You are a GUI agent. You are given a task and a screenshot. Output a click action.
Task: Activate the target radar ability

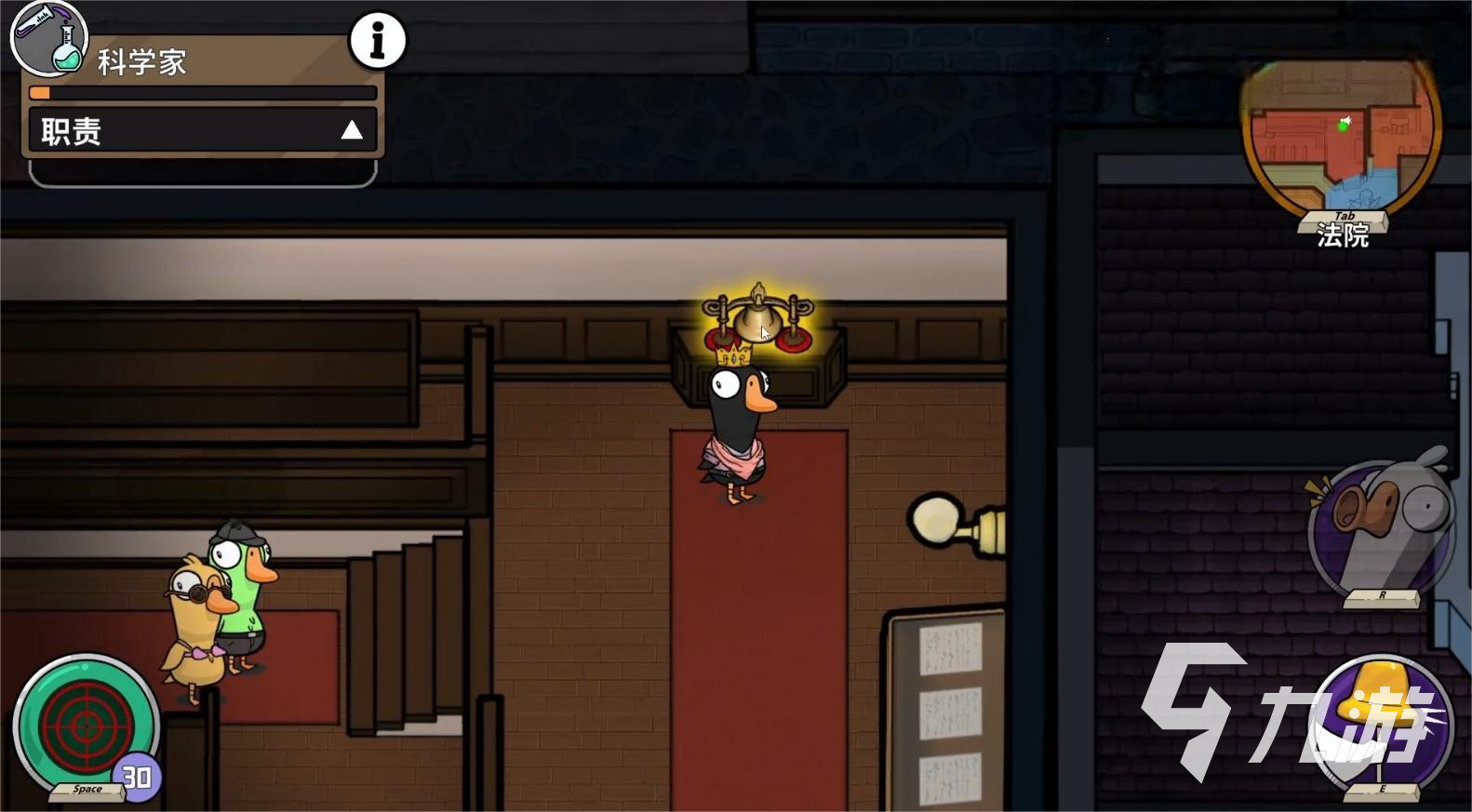(86, 726)
